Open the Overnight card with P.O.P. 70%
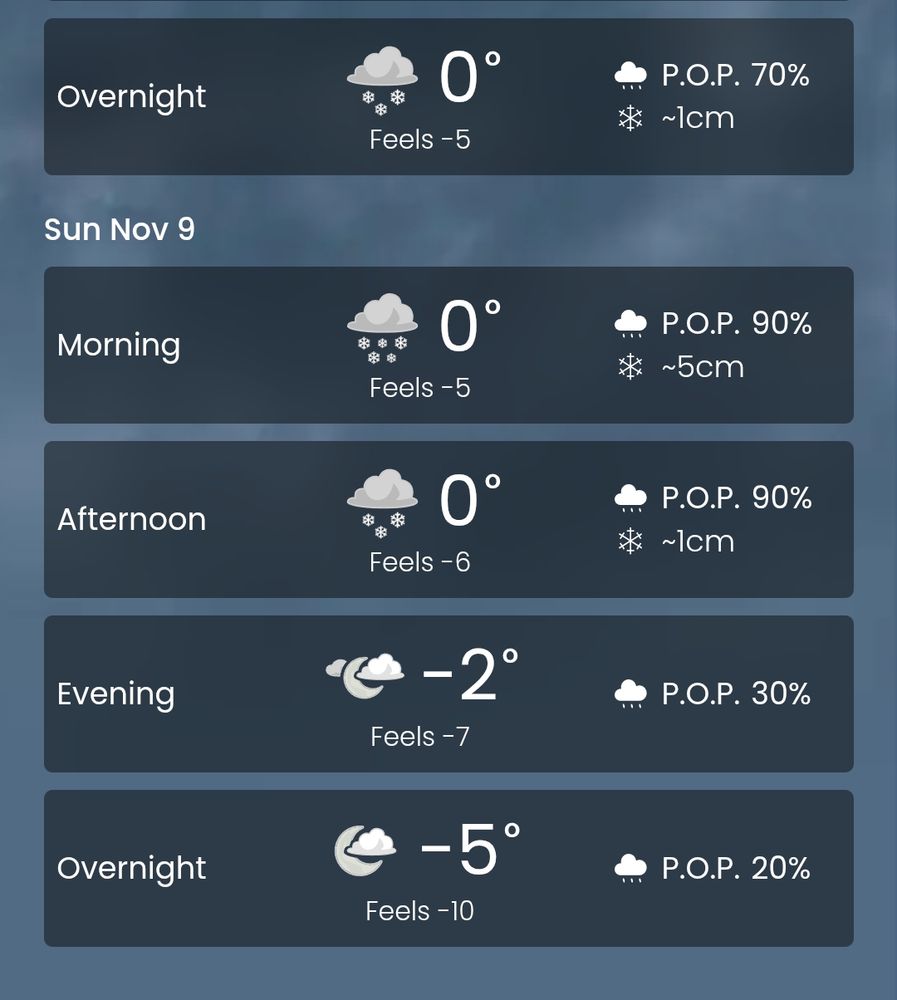The image size is (897, 1000). (x=448, y=96)
